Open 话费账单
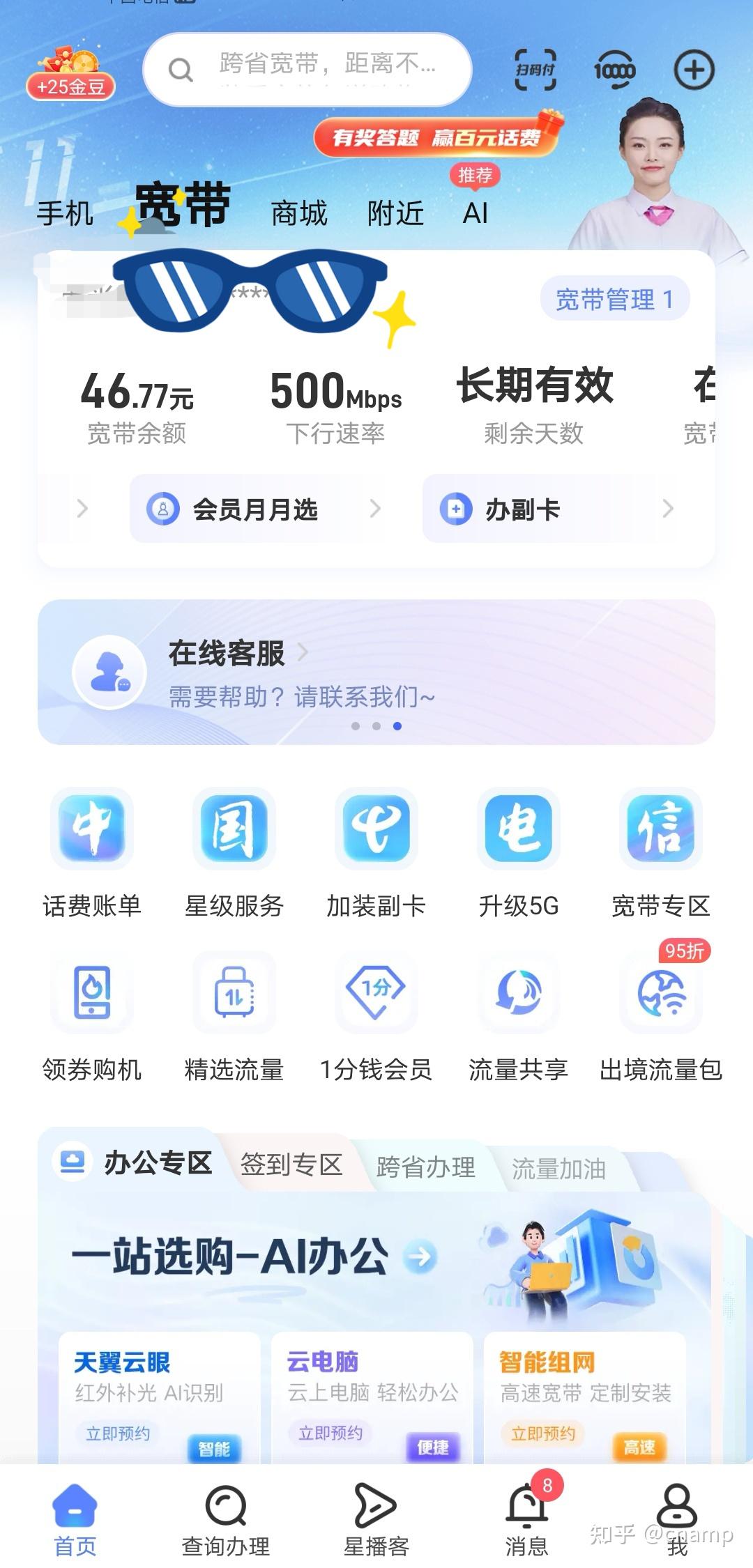This screenshot has width=753, height=1568. pyautogui.click(x=92, y=852)
